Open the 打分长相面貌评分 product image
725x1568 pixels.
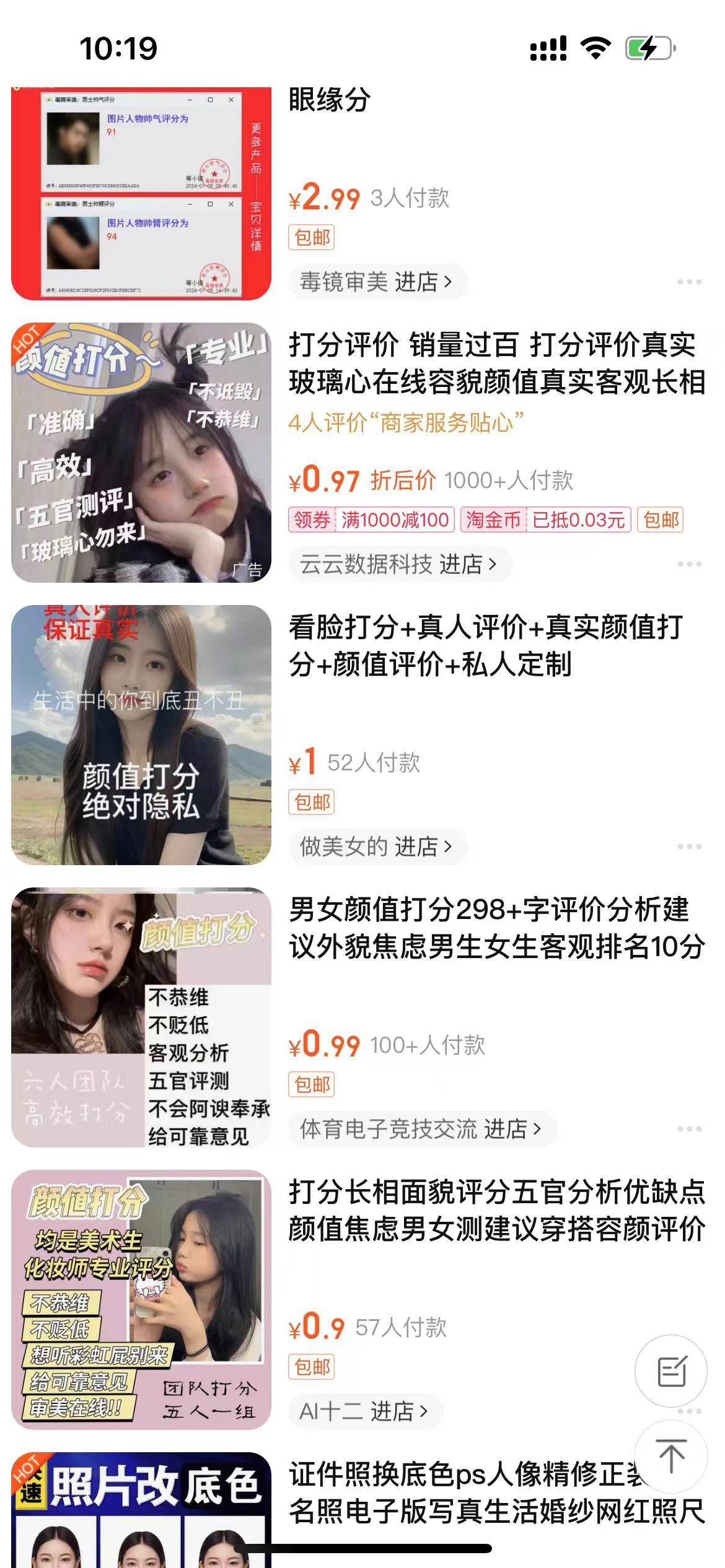(x=141, y=1300)
